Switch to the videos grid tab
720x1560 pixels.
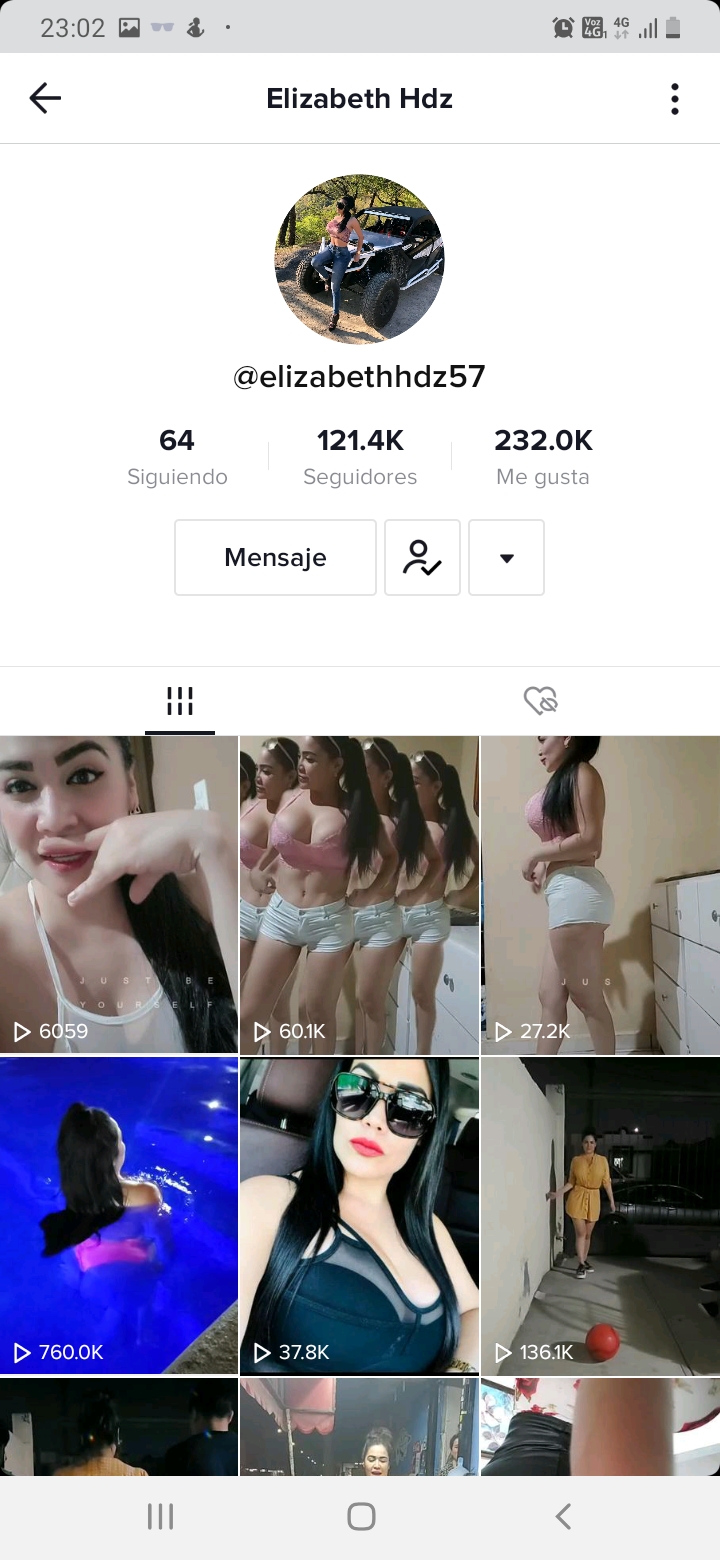click(x=180, y=701)
